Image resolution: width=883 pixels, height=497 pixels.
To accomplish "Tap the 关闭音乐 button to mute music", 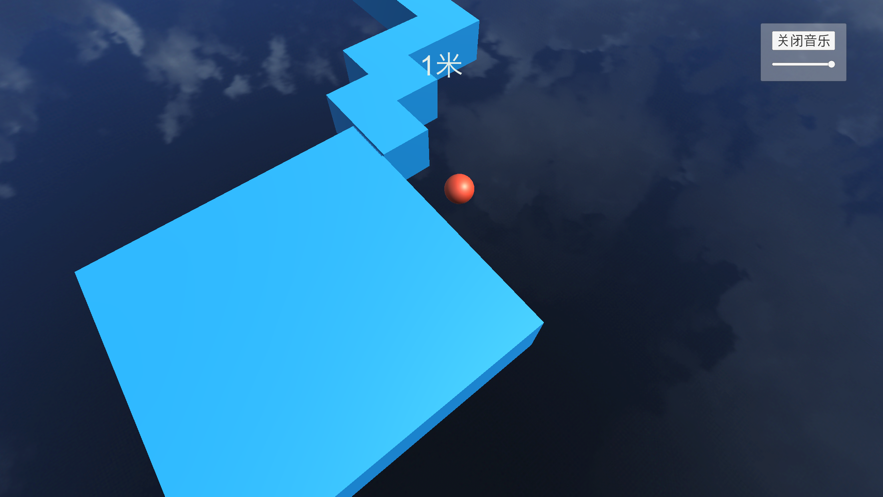I will tap(803, 41).
